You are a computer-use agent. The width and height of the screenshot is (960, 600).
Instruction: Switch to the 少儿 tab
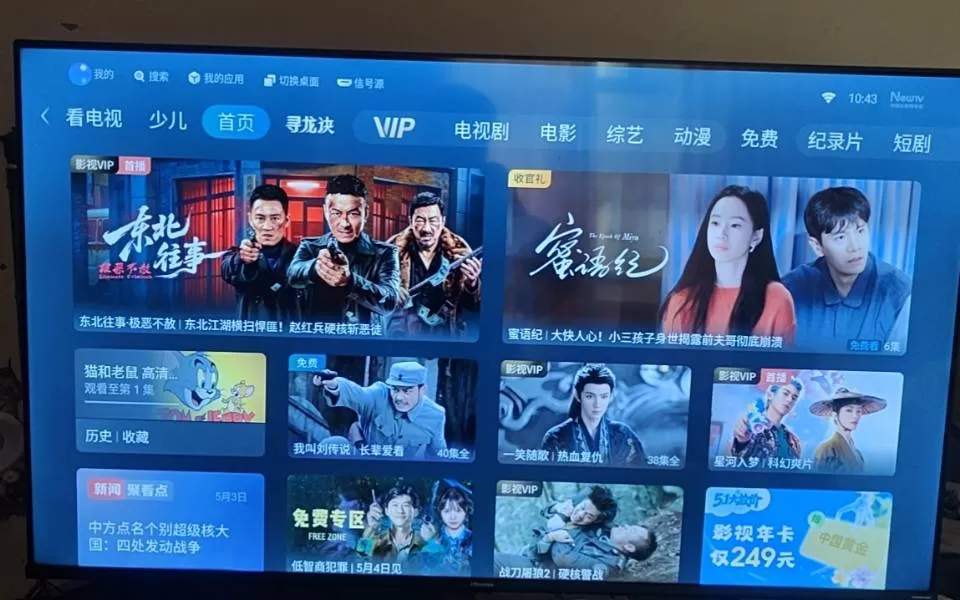pyautogui.click(x=168, y=120)
